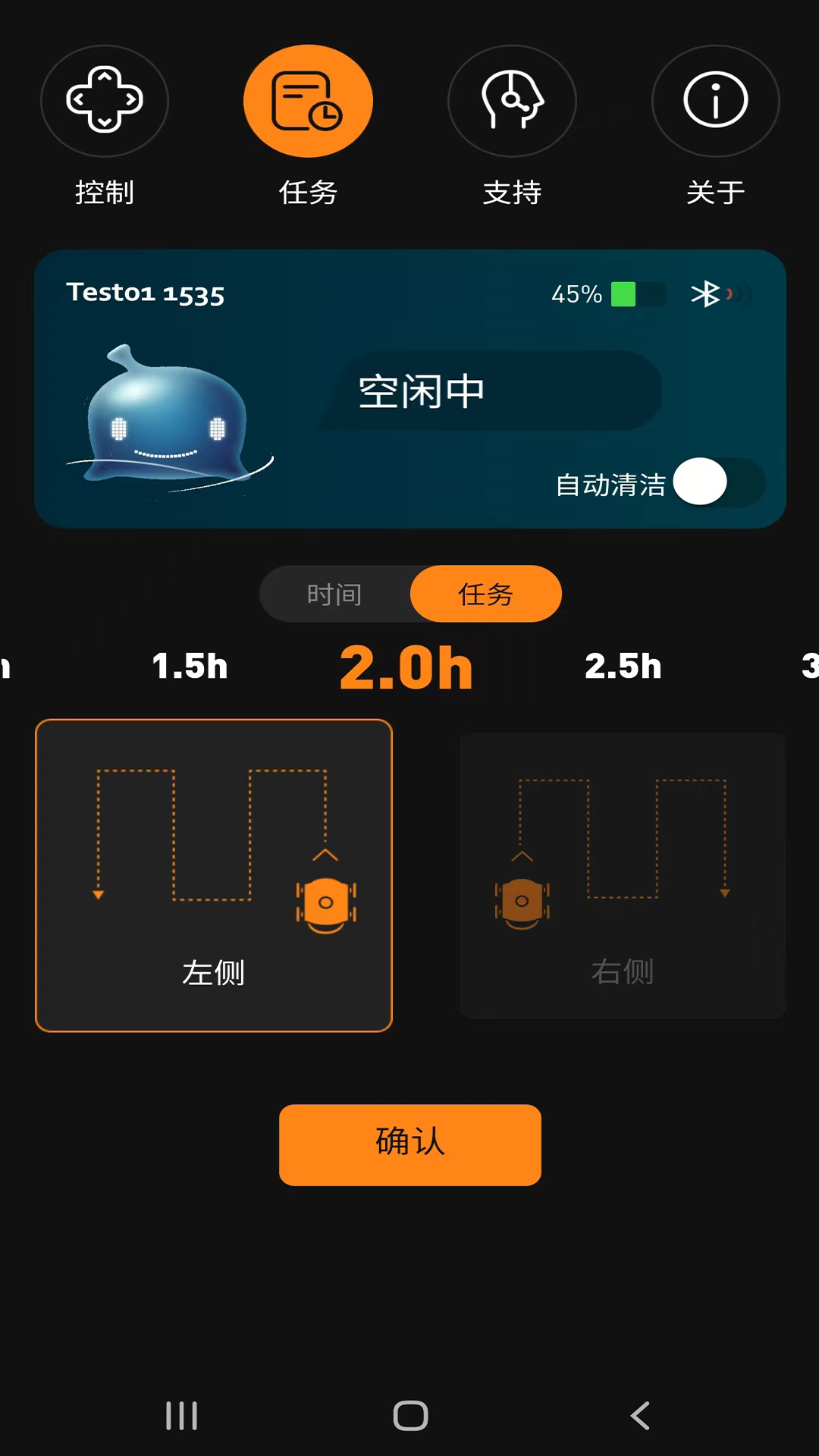Tap the battery level indicator

637,295
